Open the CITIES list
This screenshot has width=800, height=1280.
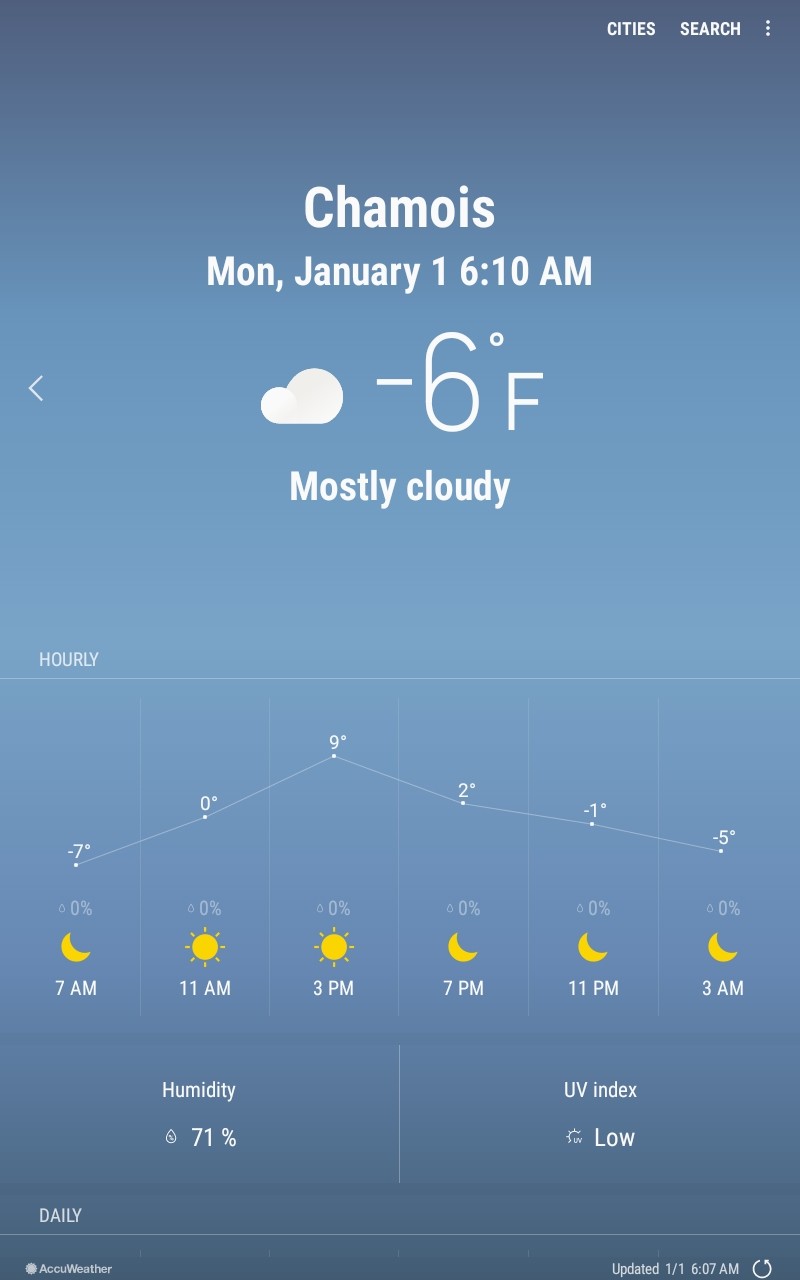(631, 29)
